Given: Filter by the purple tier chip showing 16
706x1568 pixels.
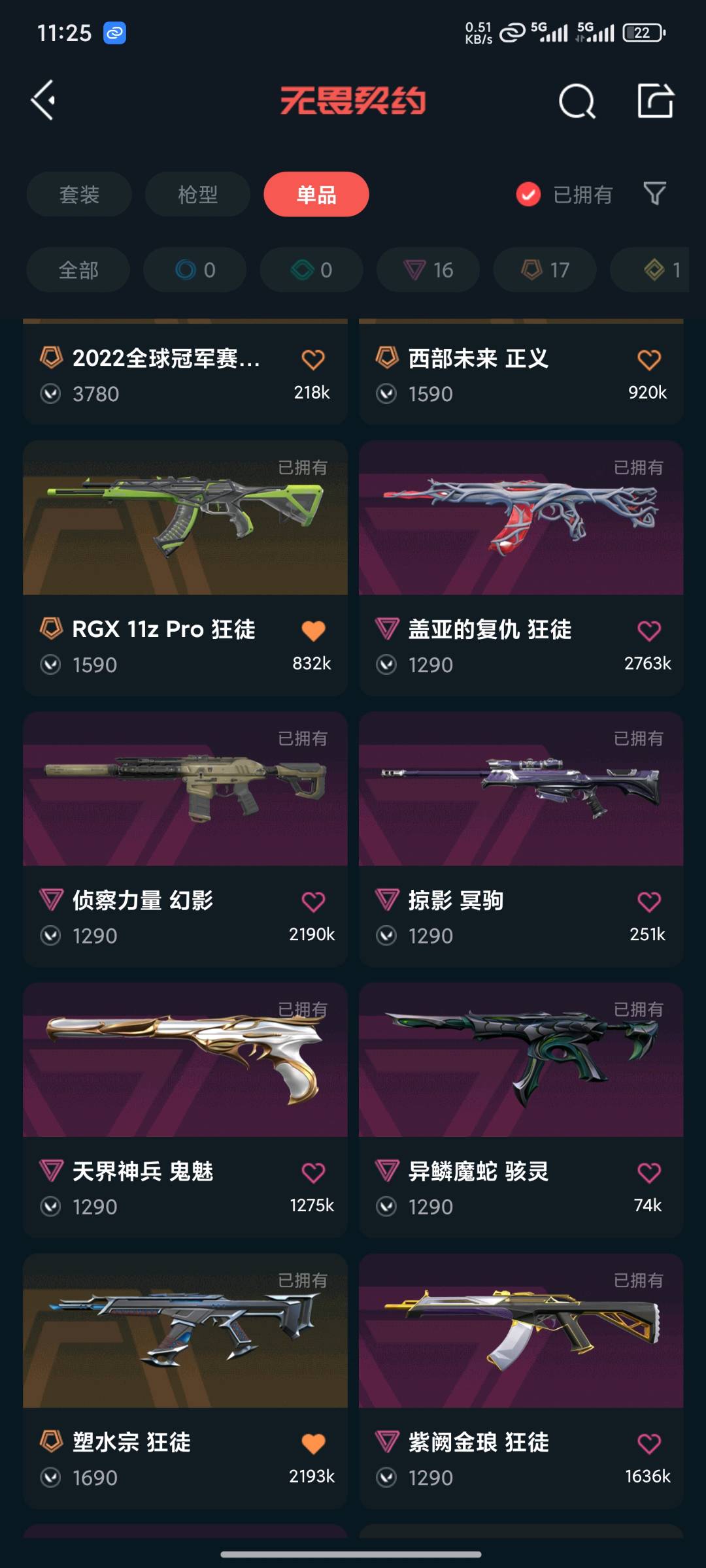Looking at the screenshot, I should [x=428, y=270].
